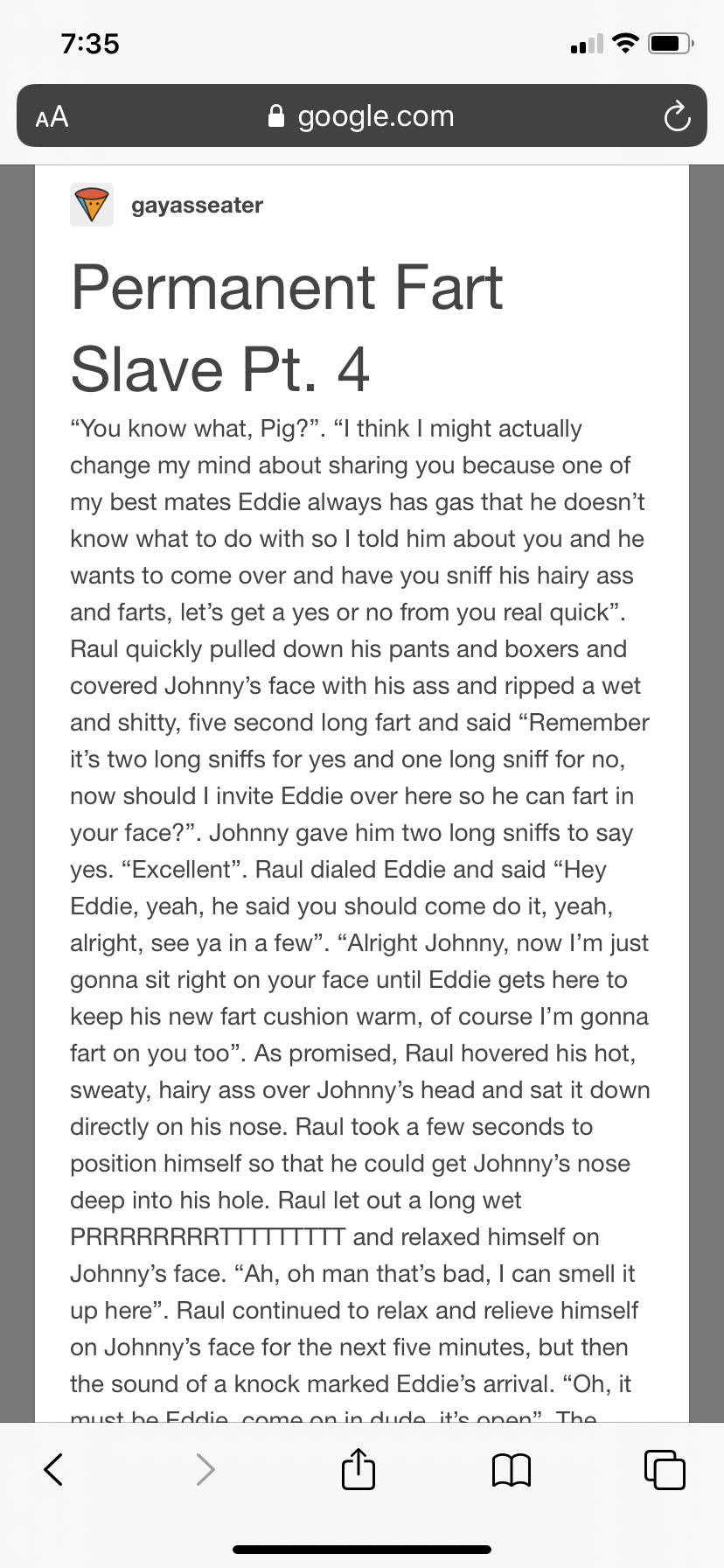Screen dimensions: 724x1568
Task: Tap the google.com address bar
Action: click(x=362, y=116)
